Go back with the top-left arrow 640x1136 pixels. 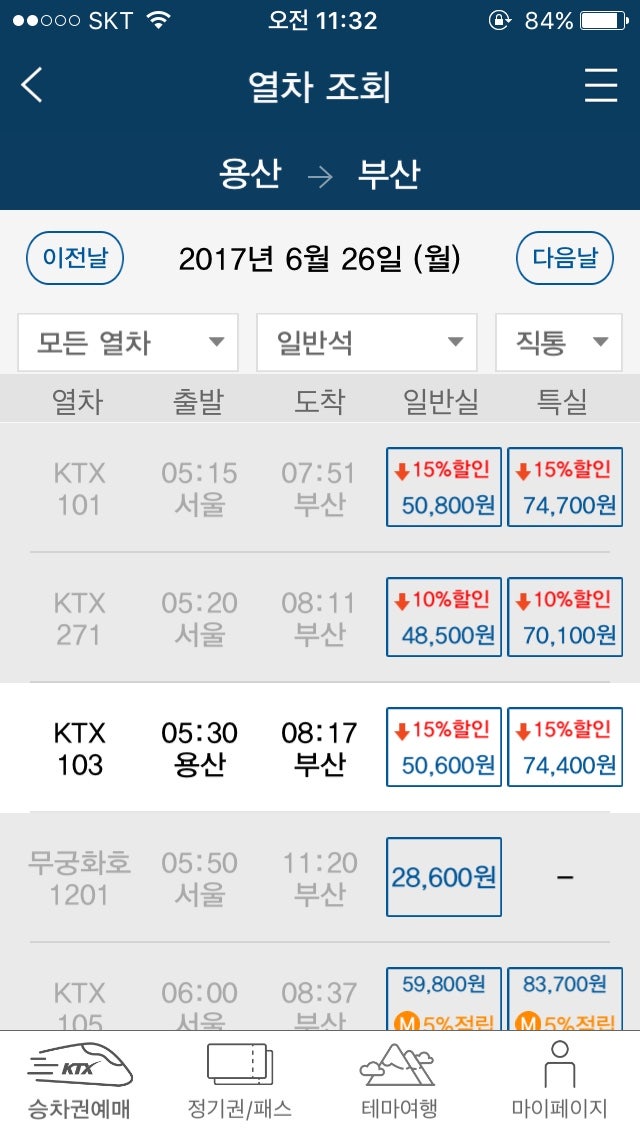tap(32, 85)
